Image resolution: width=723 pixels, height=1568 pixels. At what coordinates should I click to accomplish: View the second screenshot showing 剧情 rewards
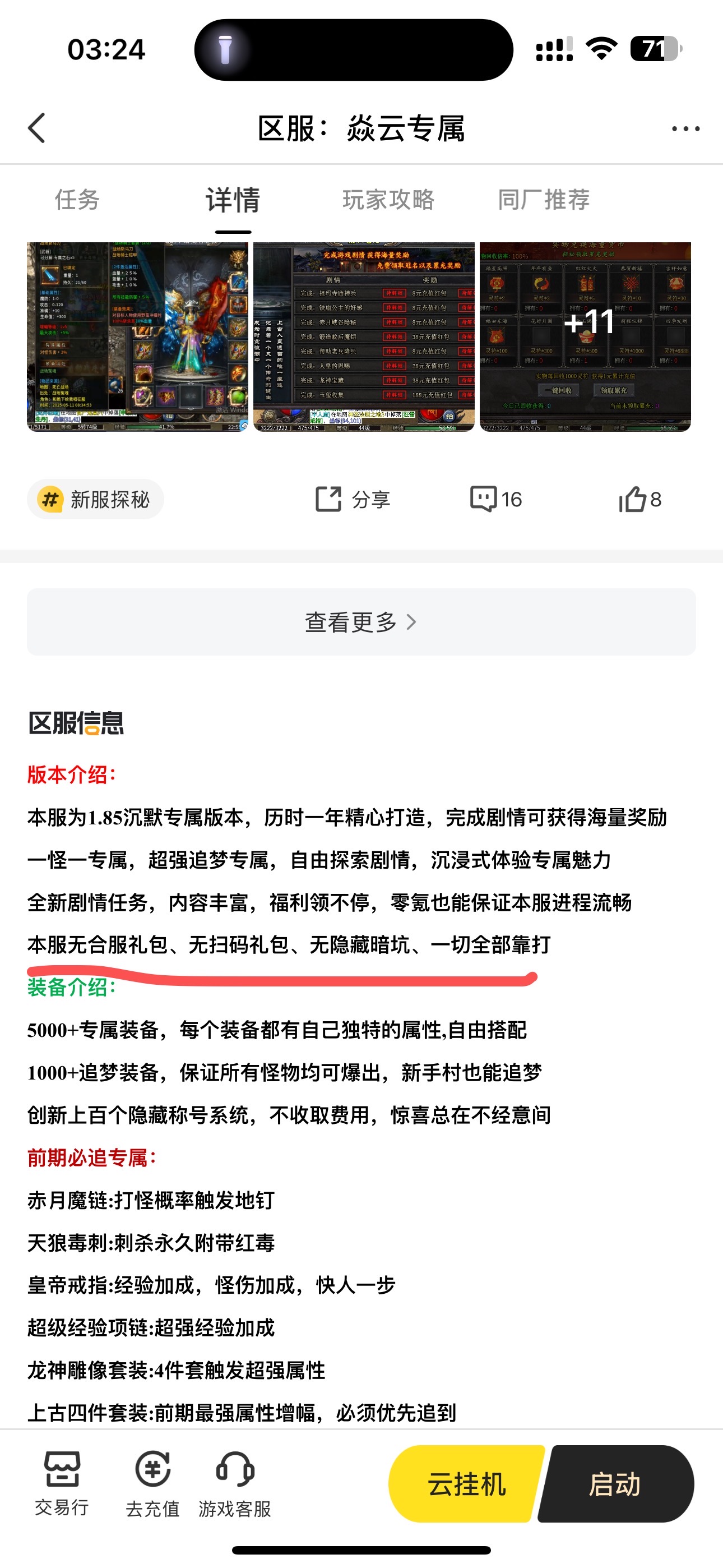(364, 336)
